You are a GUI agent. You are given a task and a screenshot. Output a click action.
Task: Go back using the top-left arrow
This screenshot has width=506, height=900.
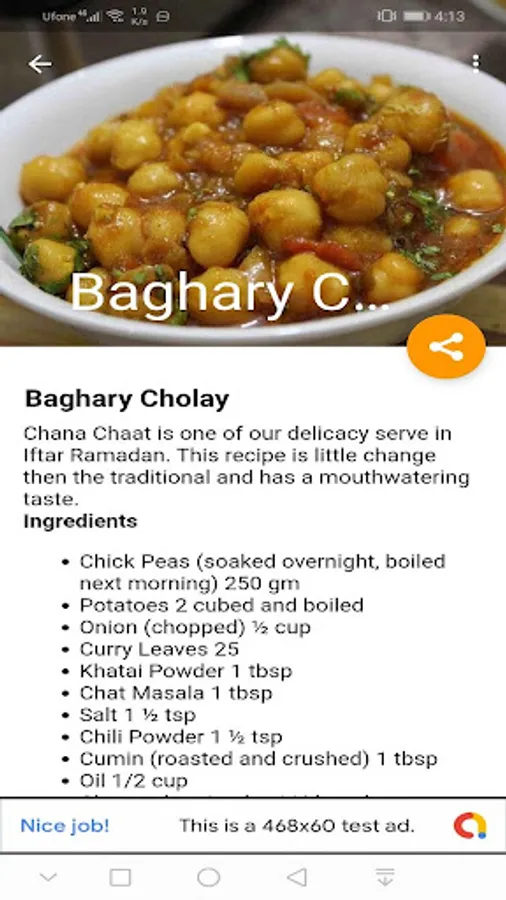pyautogui.click(x=40, y=64)
